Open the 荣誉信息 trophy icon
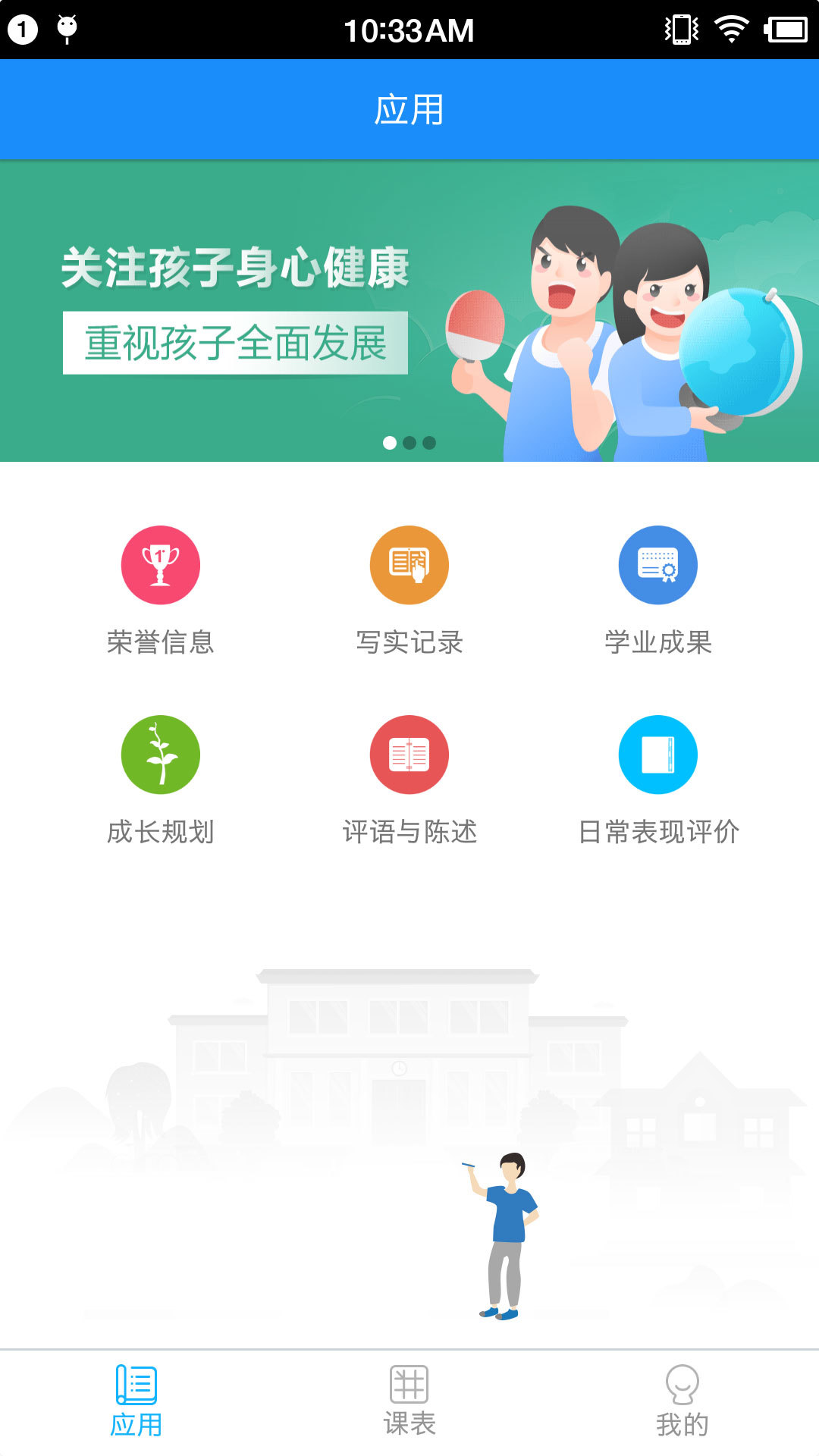This screenshot has height=1456, width=819. (160, 565)
